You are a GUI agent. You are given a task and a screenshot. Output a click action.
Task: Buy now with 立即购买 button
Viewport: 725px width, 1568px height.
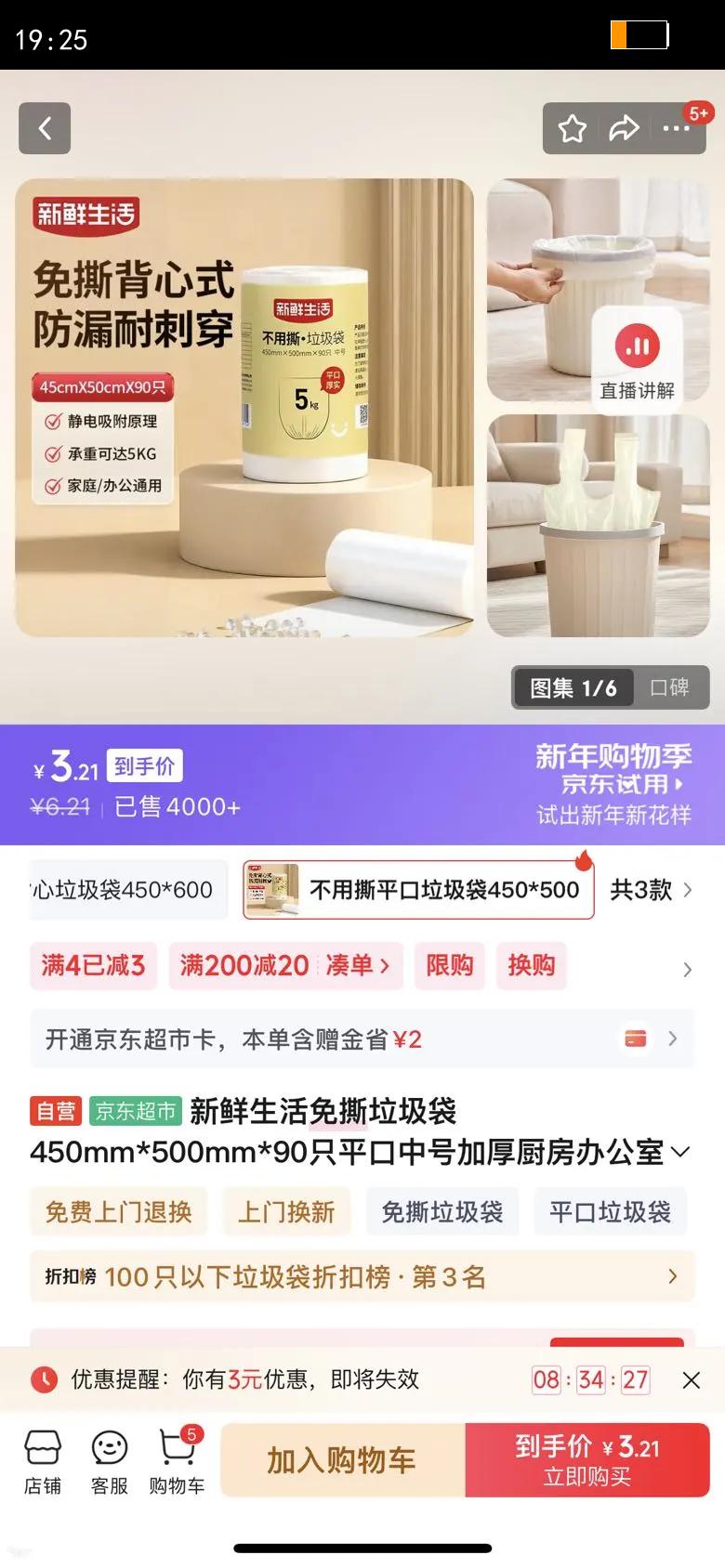coord(587,1458)
